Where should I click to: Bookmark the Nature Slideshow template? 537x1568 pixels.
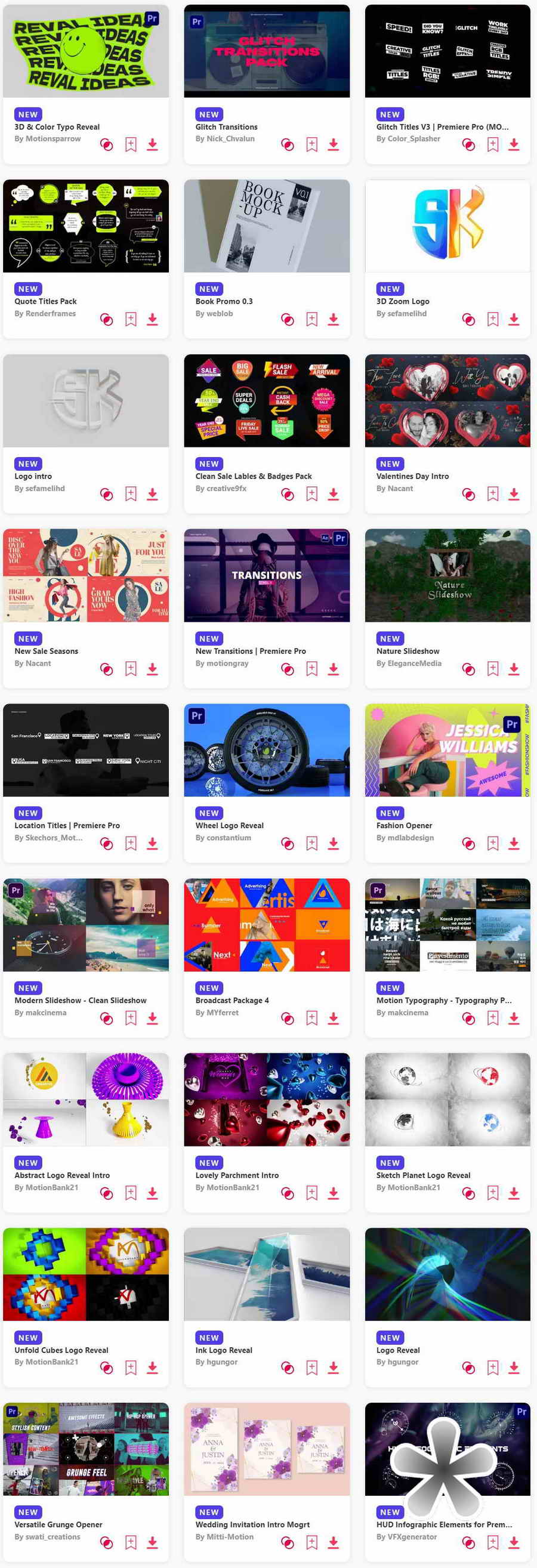tap(493, 669)
